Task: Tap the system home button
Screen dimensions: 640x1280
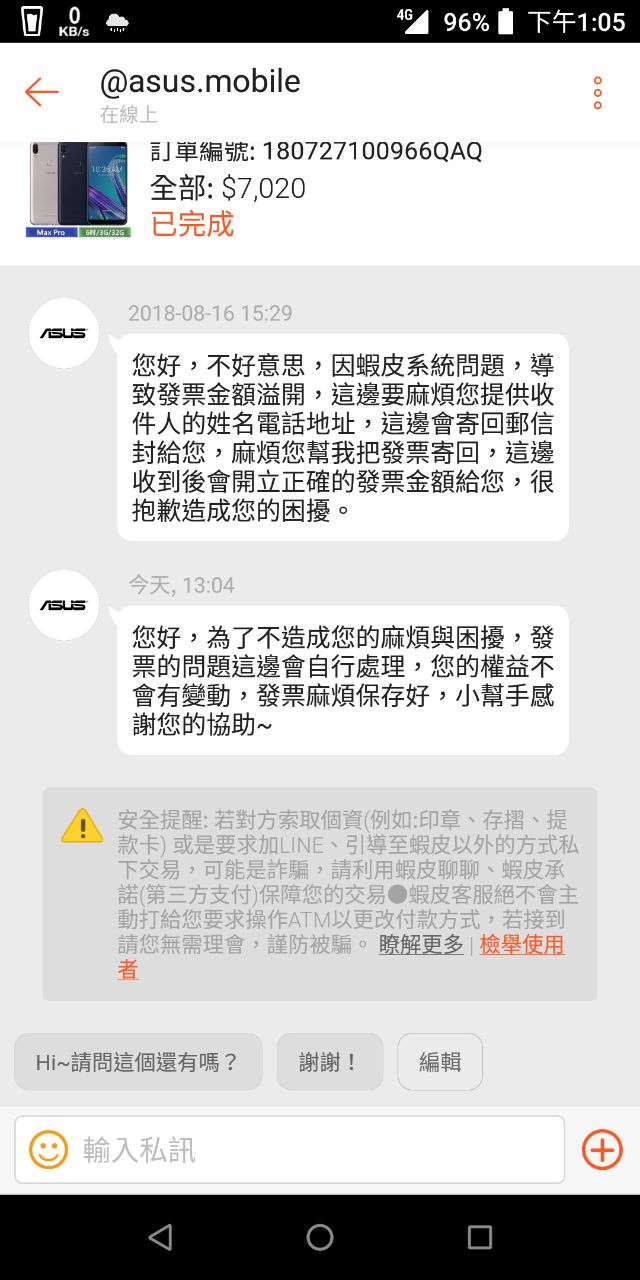Action: [320, 1237]
